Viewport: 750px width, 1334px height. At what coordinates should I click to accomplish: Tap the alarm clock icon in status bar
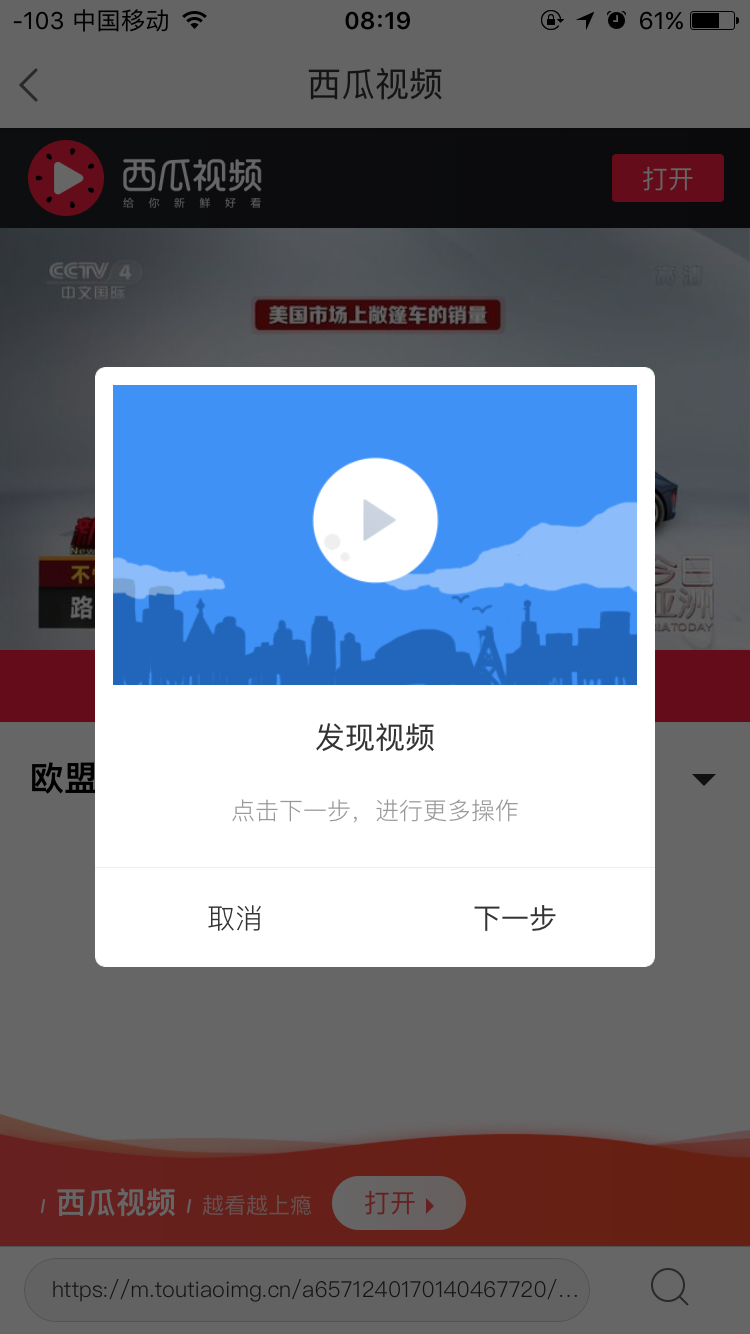617,19
